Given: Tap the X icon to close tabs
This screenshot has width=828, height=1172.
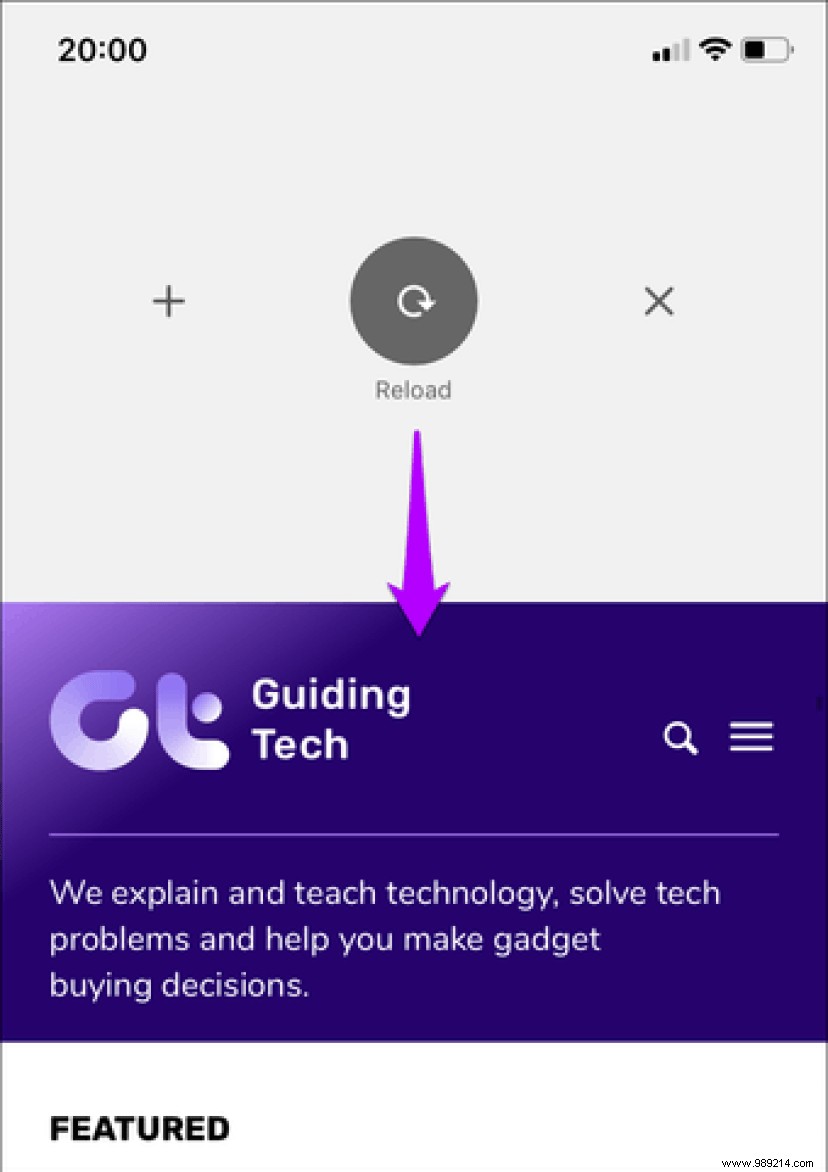Looking at the screenshot, I should (659, 301).
